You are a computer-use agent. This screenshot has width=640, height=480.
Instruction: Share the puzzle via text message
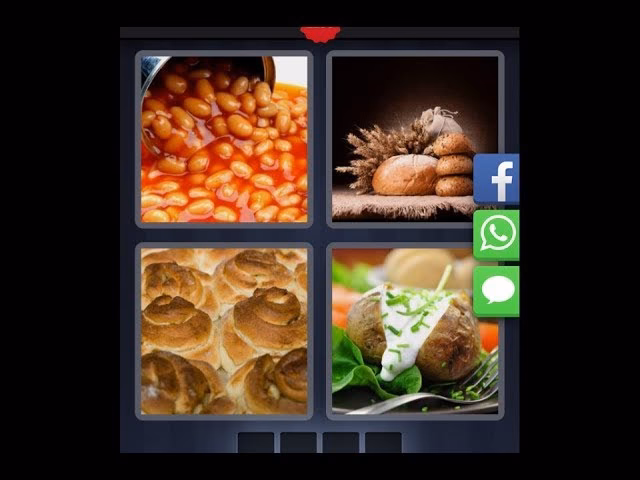click(x=496, y=291)
